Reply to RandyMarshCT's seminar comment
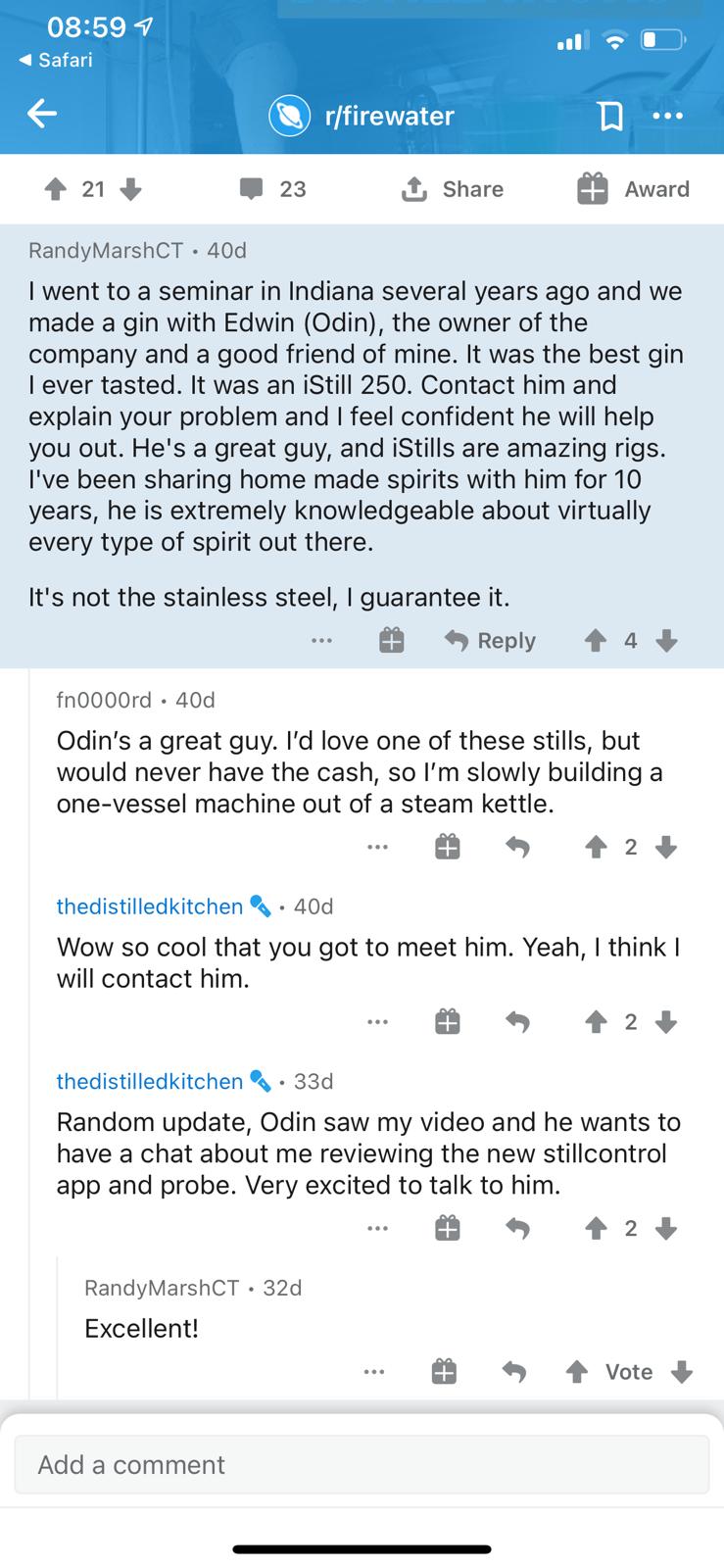 [x=490, y=640]
